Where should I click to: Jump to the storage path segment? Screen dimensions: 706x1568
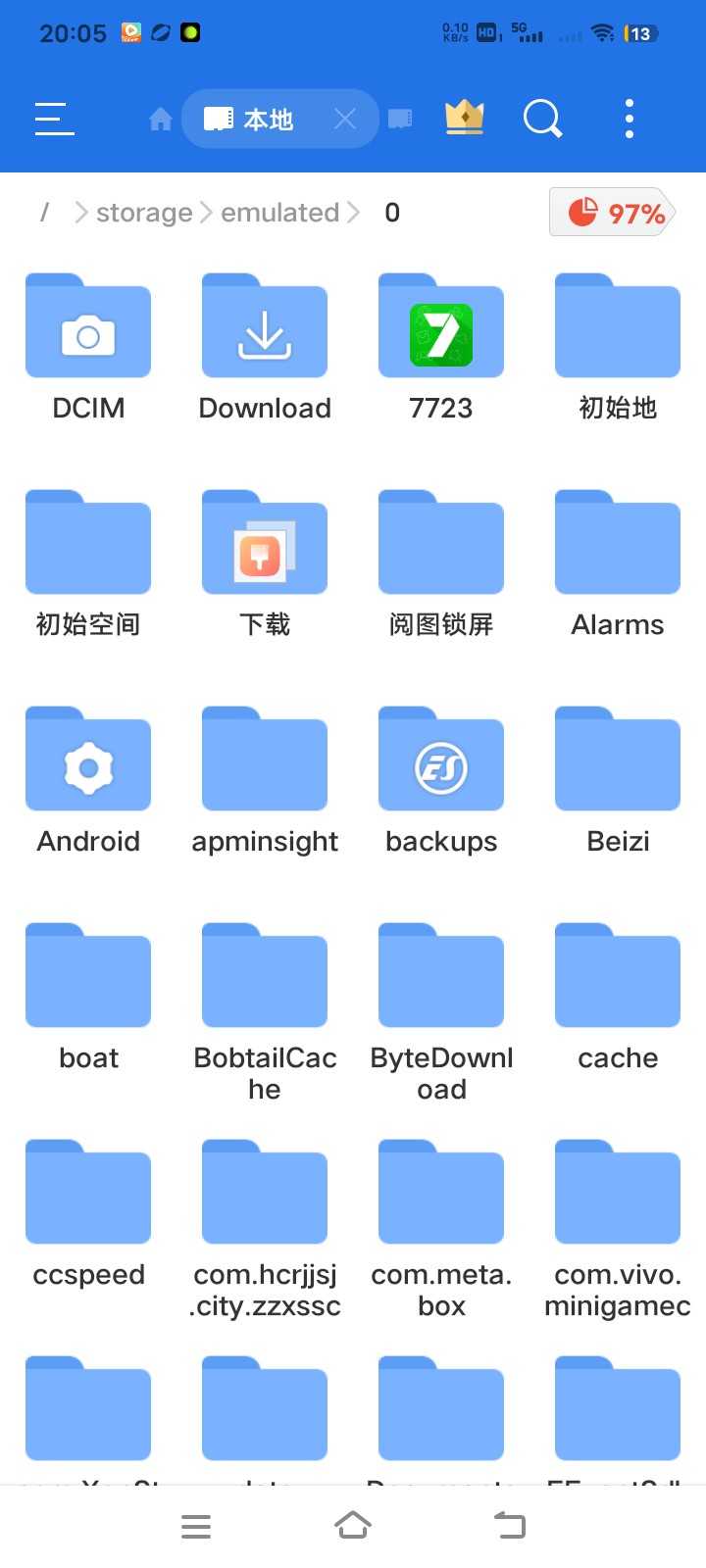tap(144, 213)
